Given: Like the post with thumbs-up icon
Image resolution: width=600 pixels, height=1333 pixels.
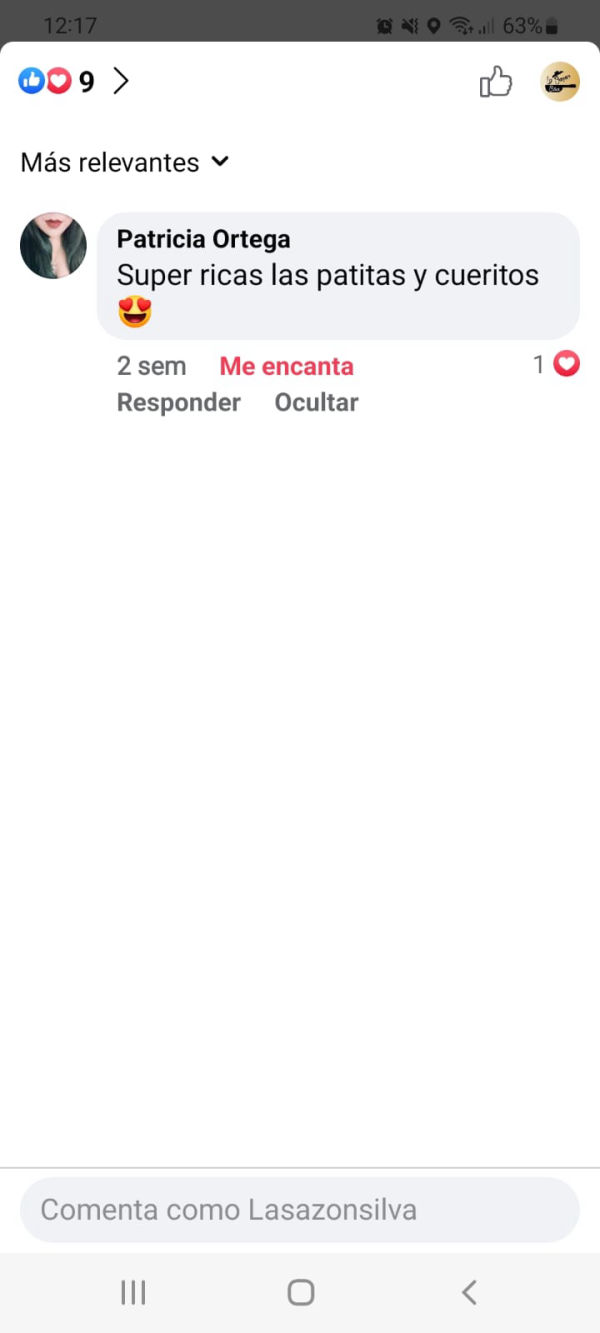Looking at the screenshot, I should coord(496,82).
